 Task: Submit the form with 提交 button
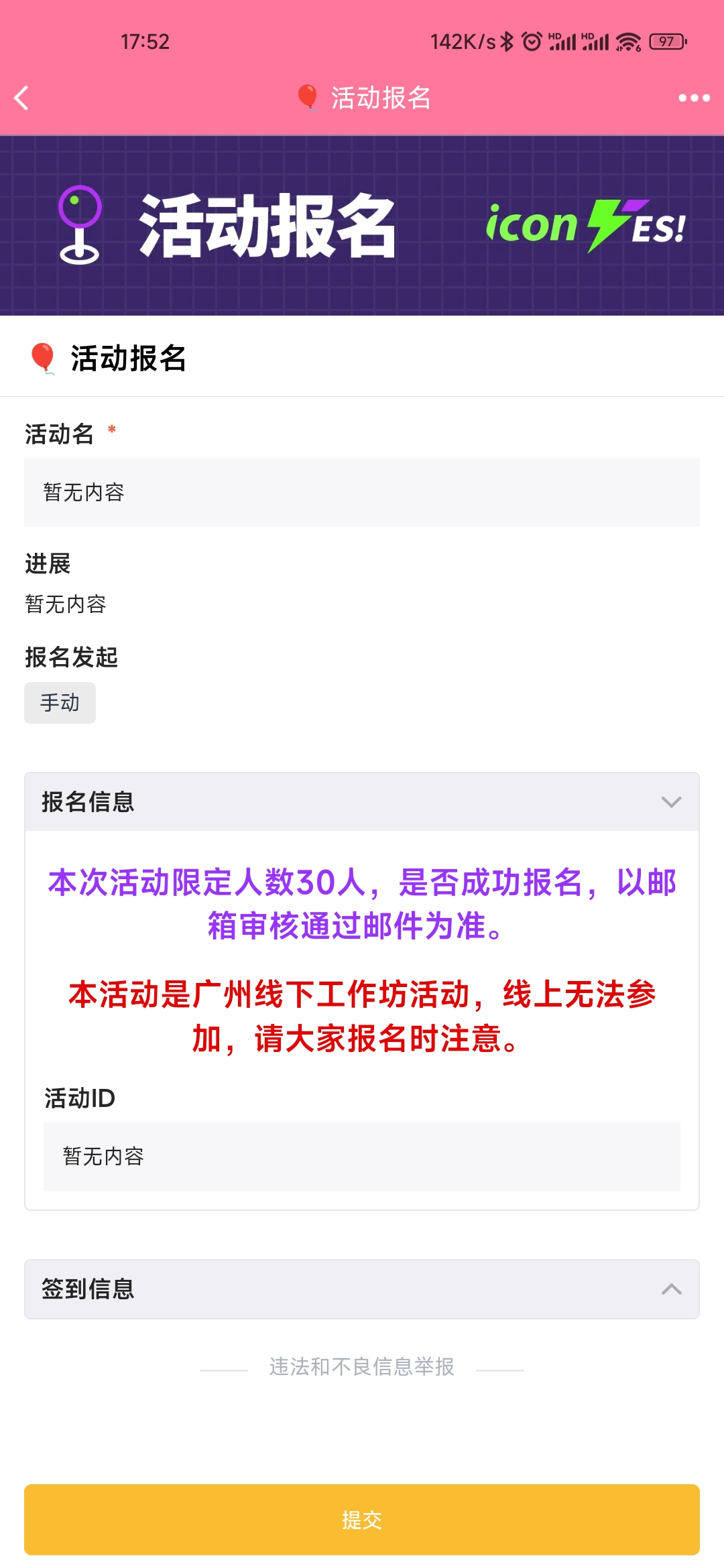coord(362,1520)
